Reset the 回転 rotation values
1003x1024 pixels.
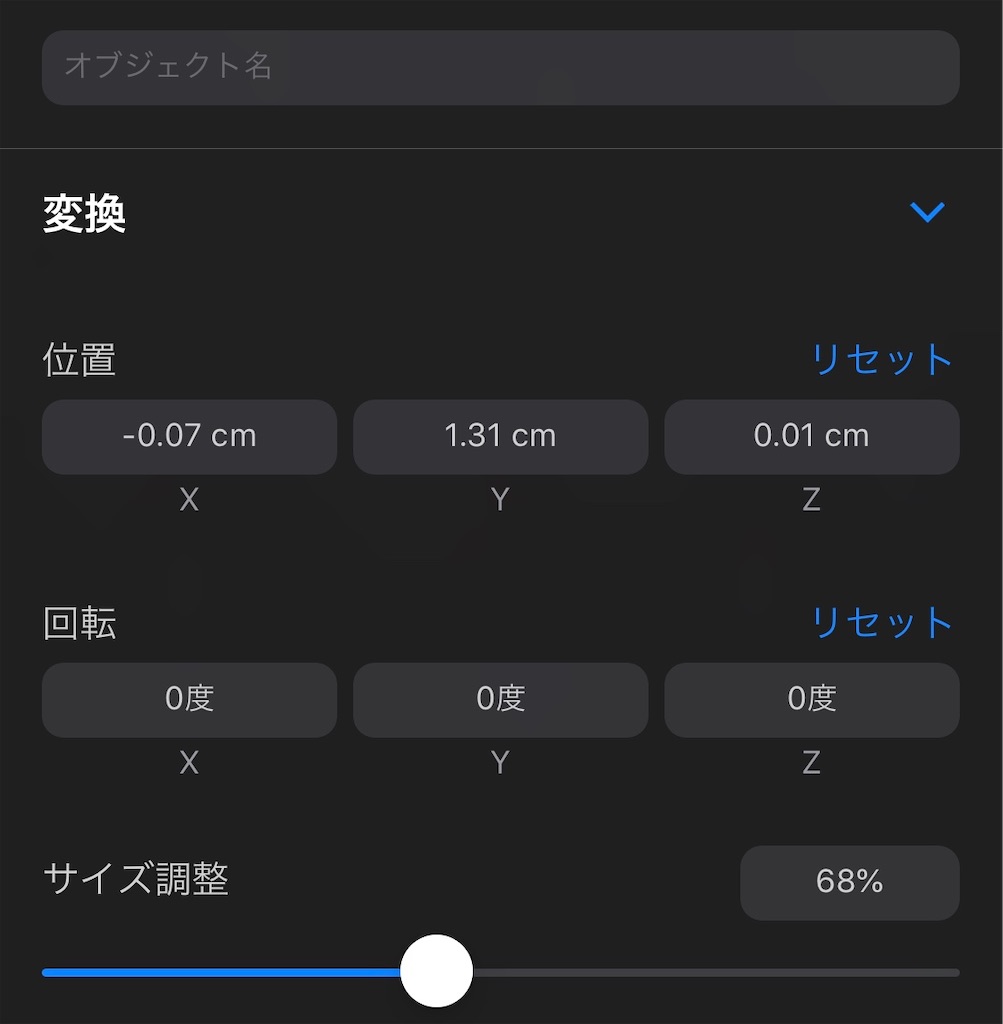[x=881, y=623]
